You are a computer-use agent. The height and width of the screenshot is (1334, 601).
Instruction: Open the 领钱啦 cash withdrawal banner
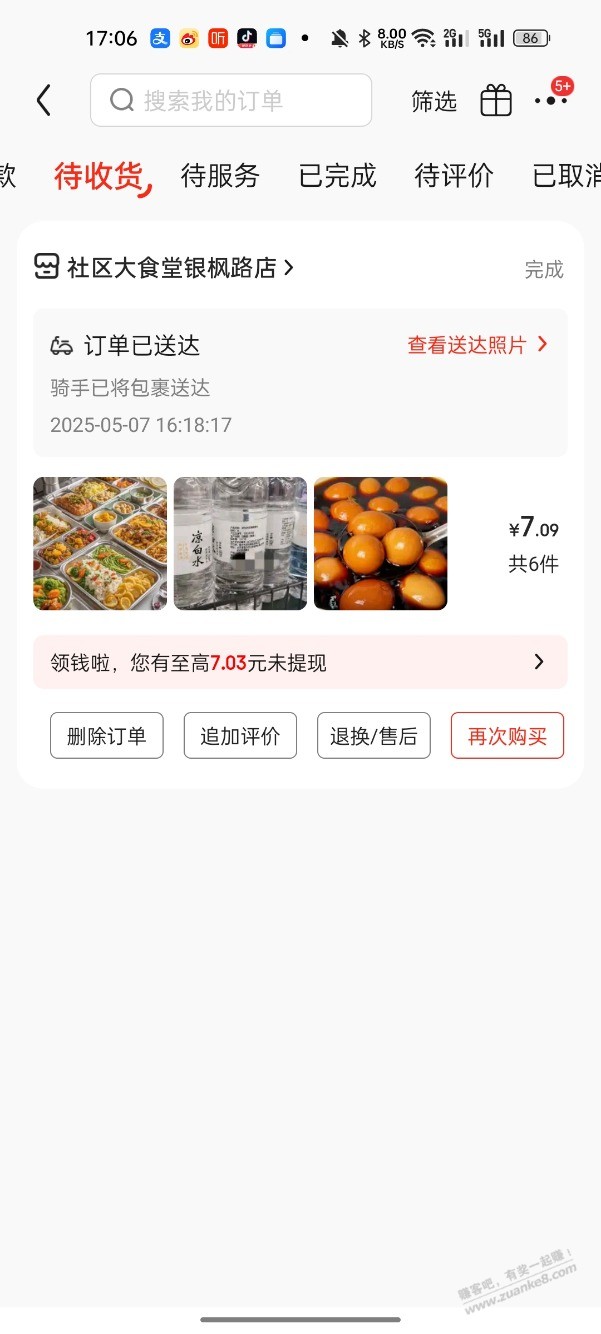coord(300,662)
